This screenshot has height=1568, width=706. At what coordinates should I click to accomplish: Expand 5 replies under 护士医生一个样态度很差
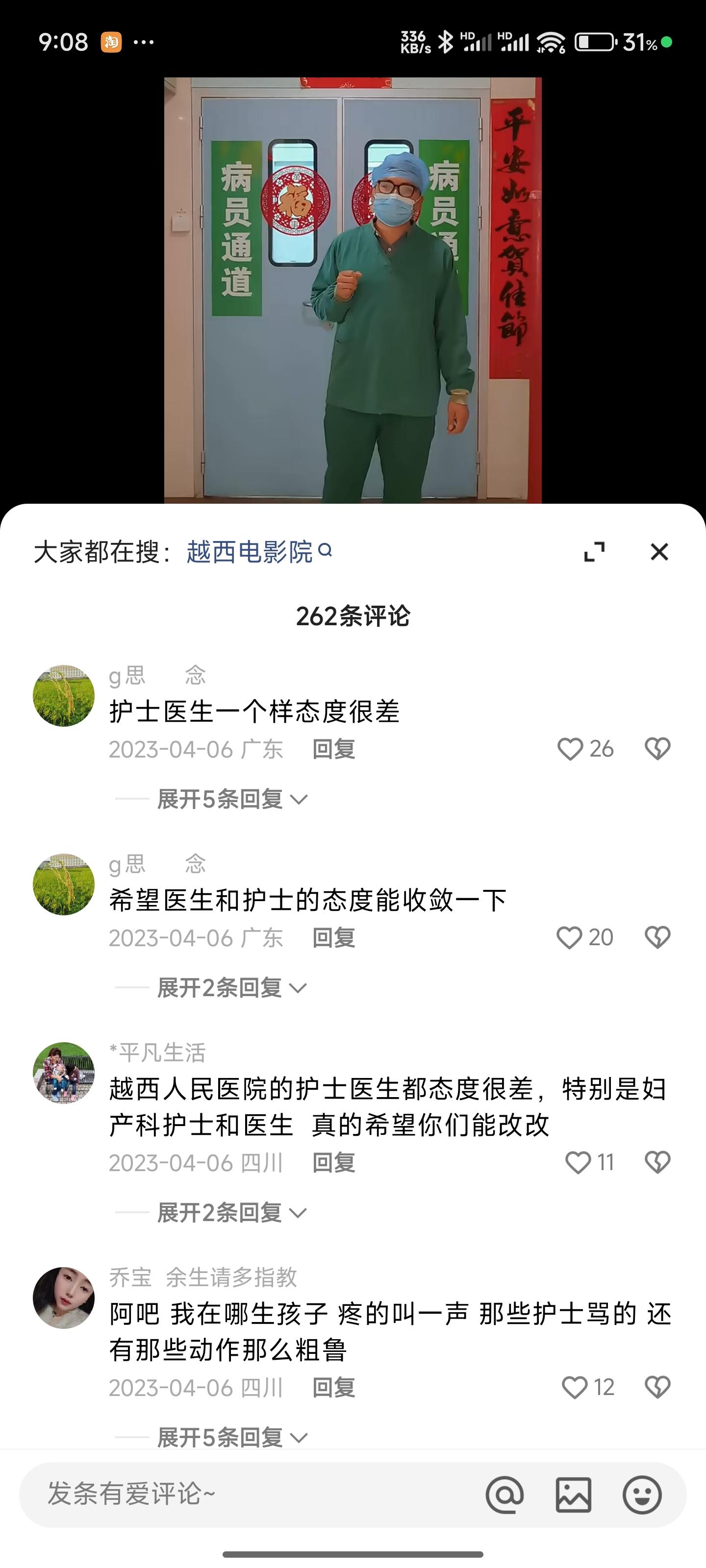(231, 799)
